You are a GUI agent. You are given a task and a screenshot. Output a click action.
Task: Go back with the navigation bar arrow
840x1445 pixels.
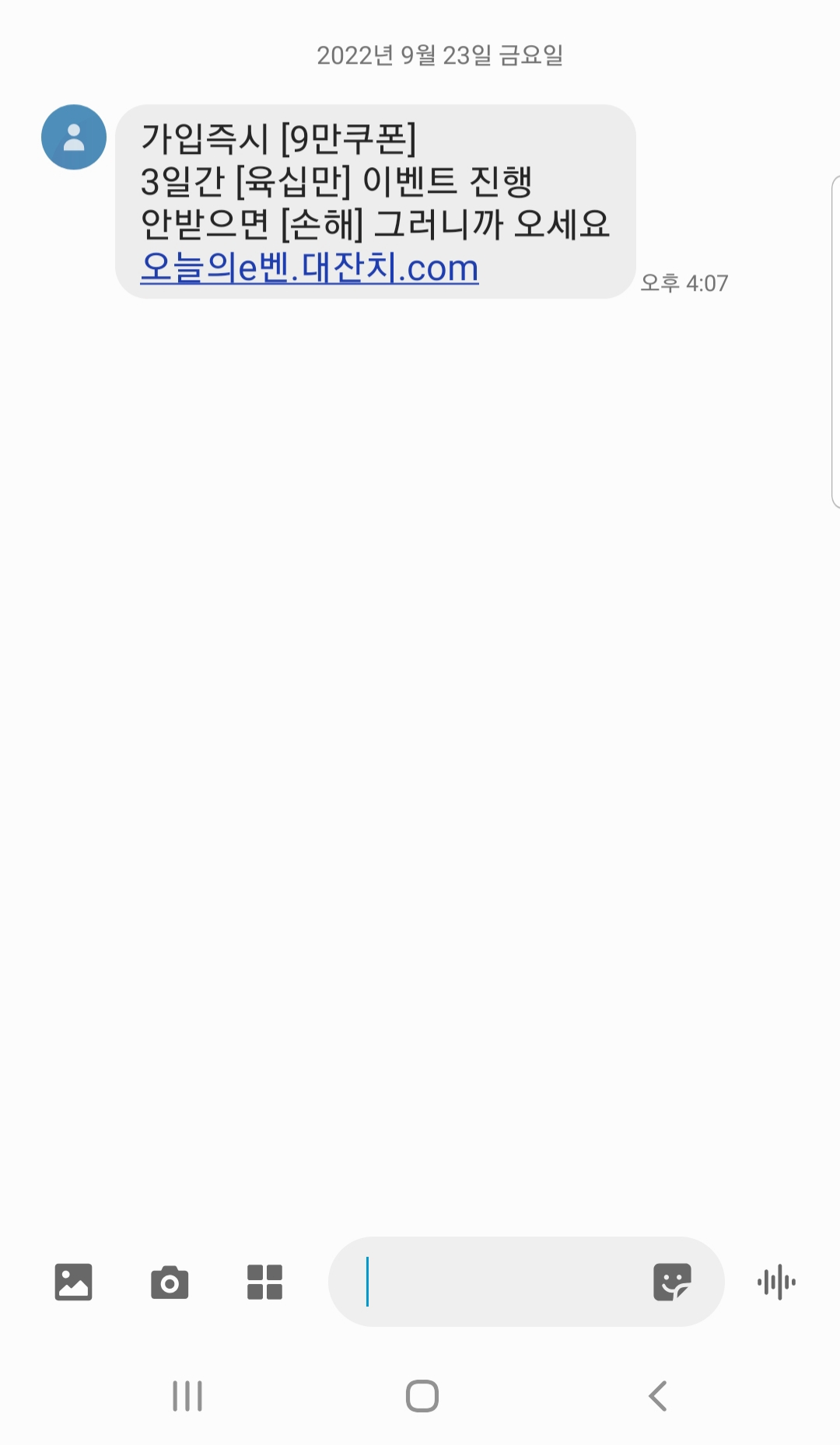click(658, 1396)
